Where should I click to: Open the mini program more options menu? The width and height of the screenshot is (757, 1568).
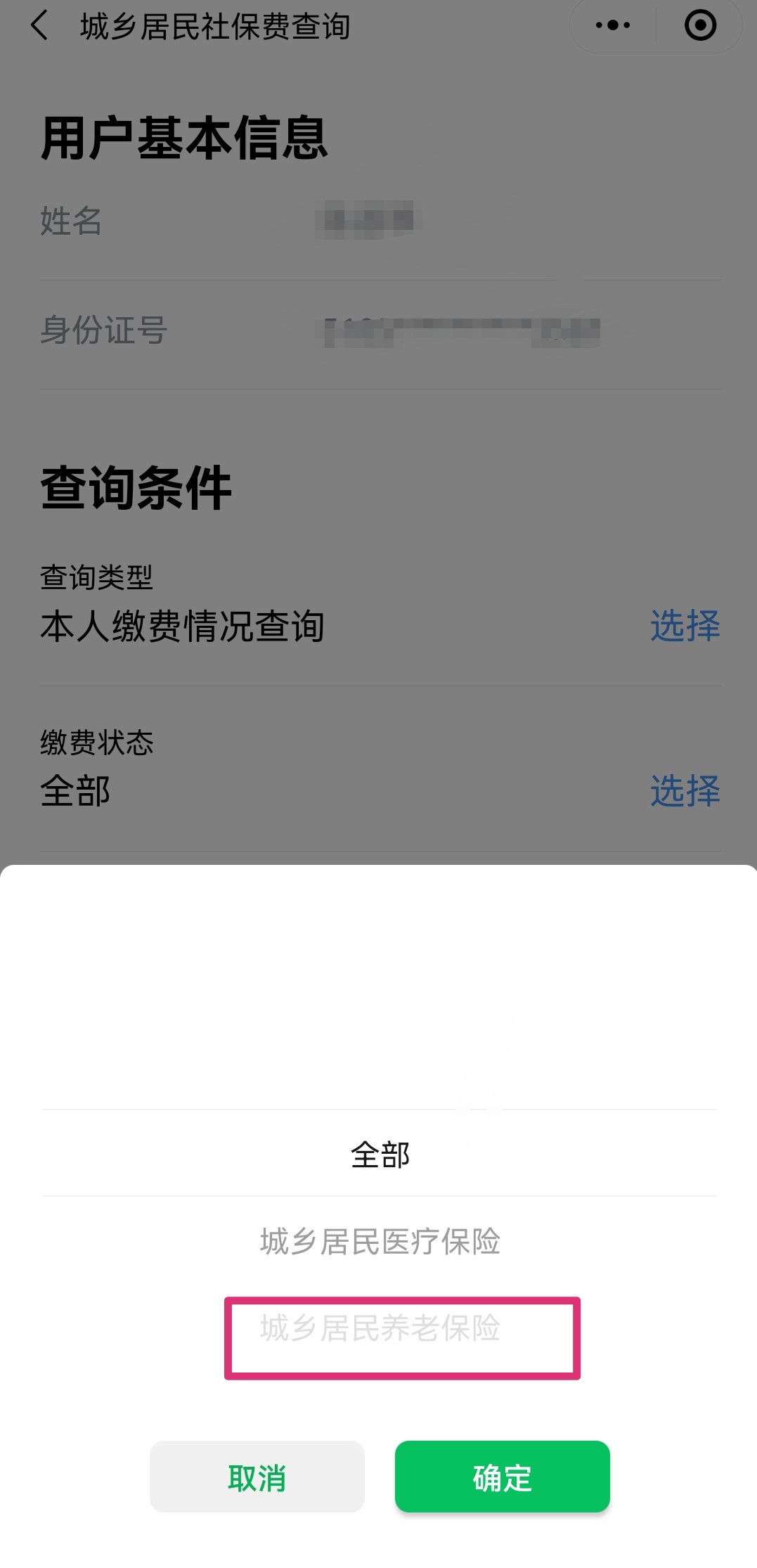[x=612, y=26]
